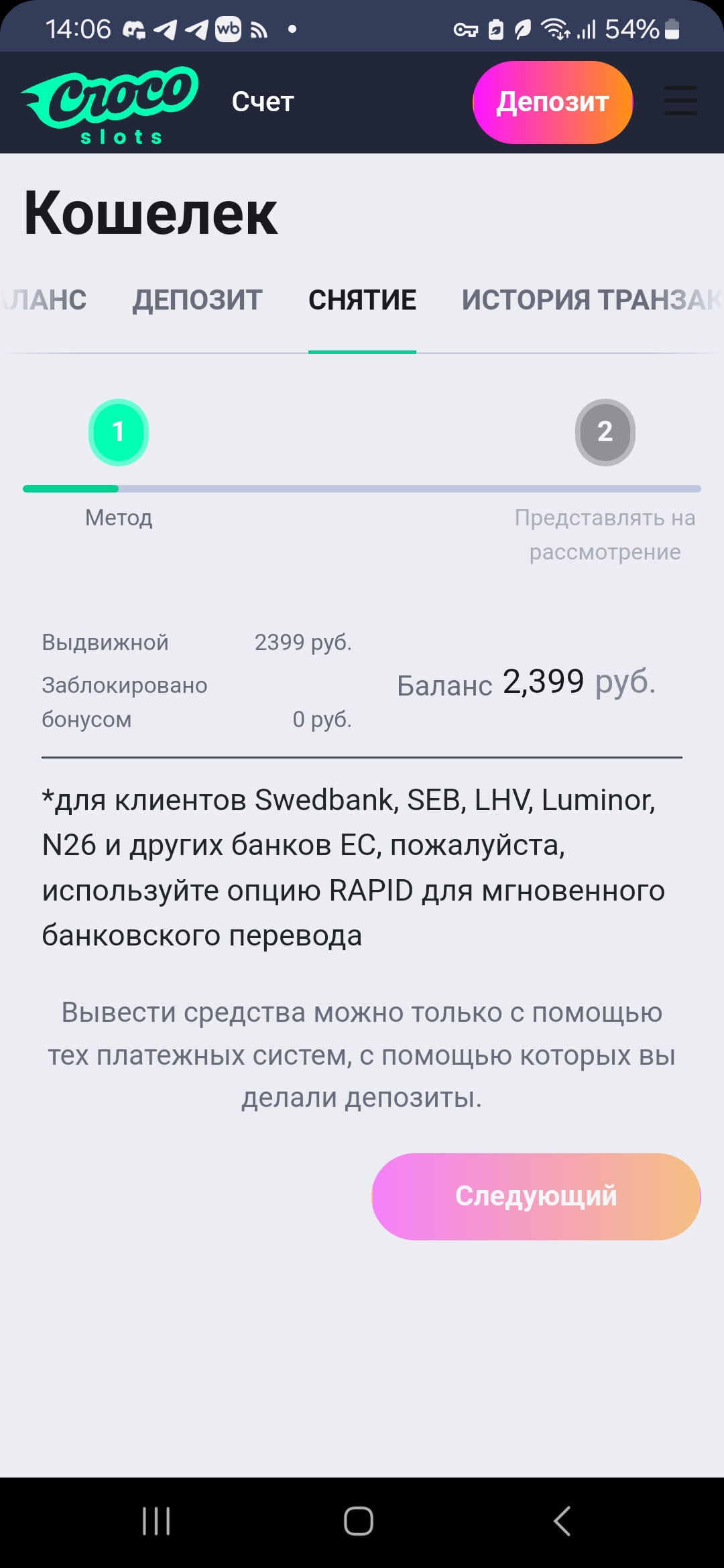
Task: Tap the Следующий button to continue
Action: point(536,1196)
